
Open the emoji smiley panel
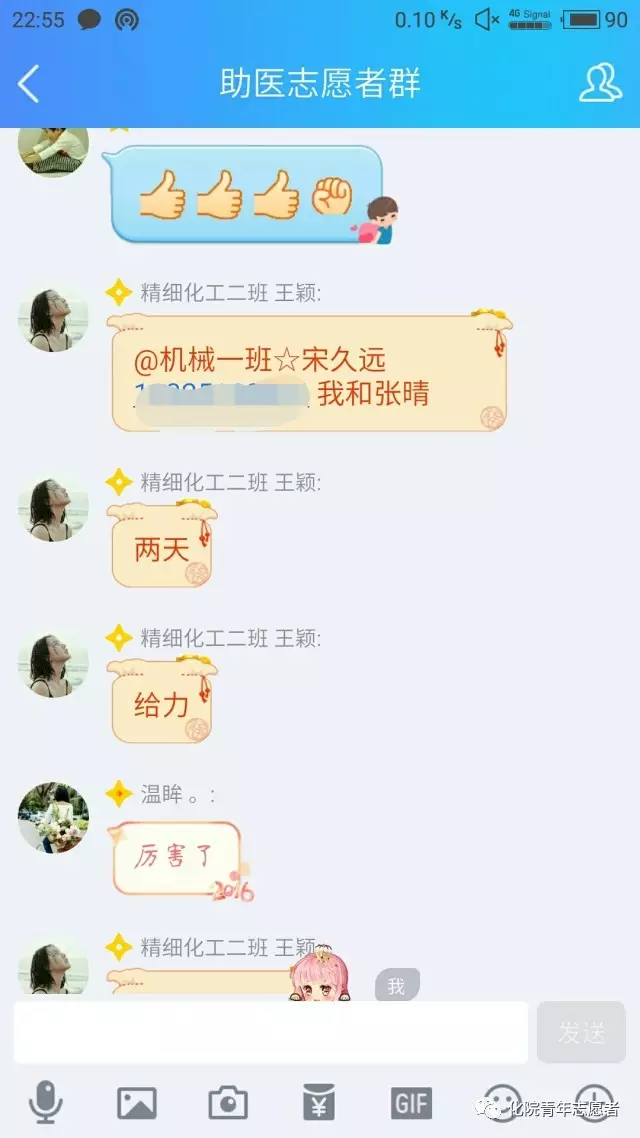coord(502,1100)
